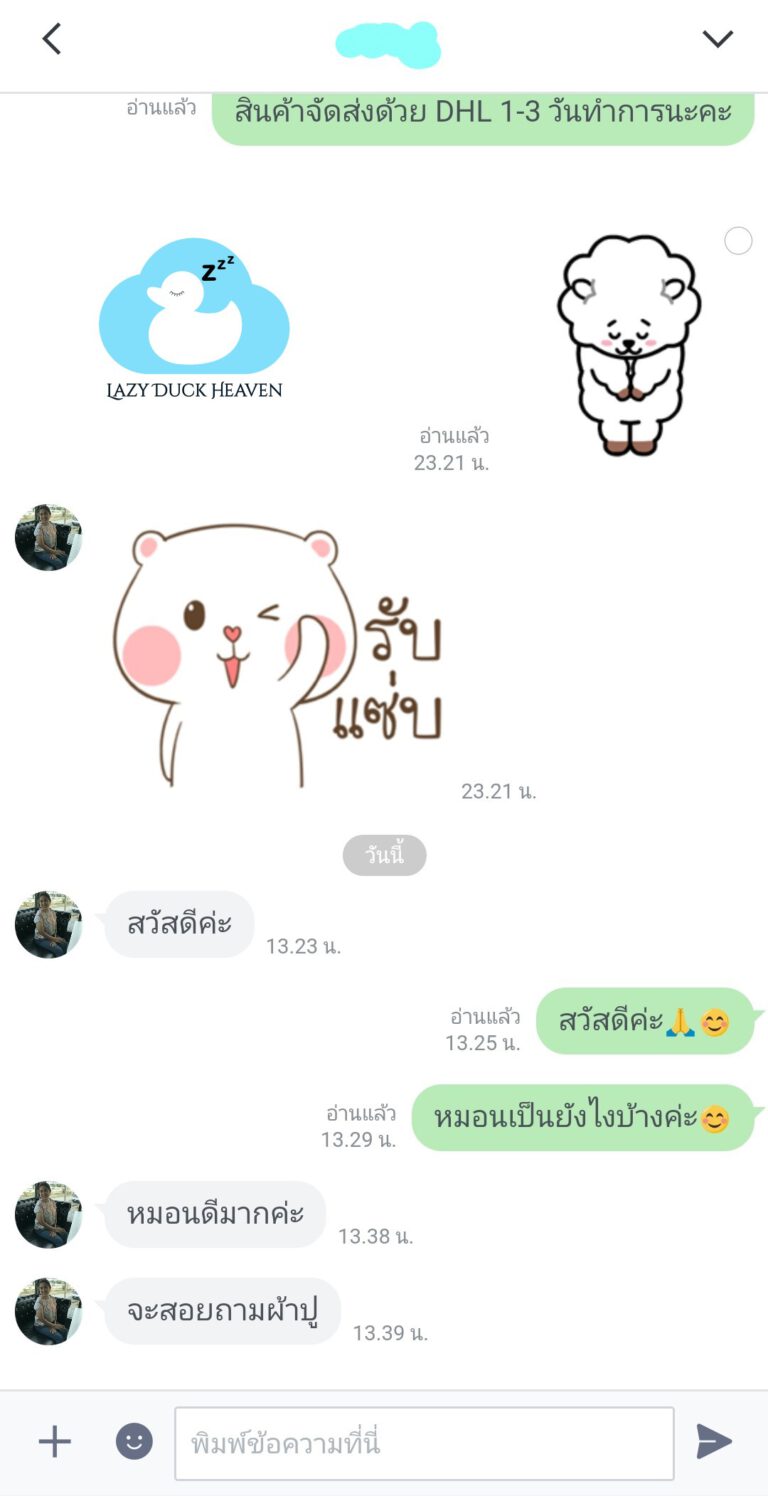This screenshot has width=768, height=1496.
Task: Tap the bowing sheep sticker
Action: point(628,345)
